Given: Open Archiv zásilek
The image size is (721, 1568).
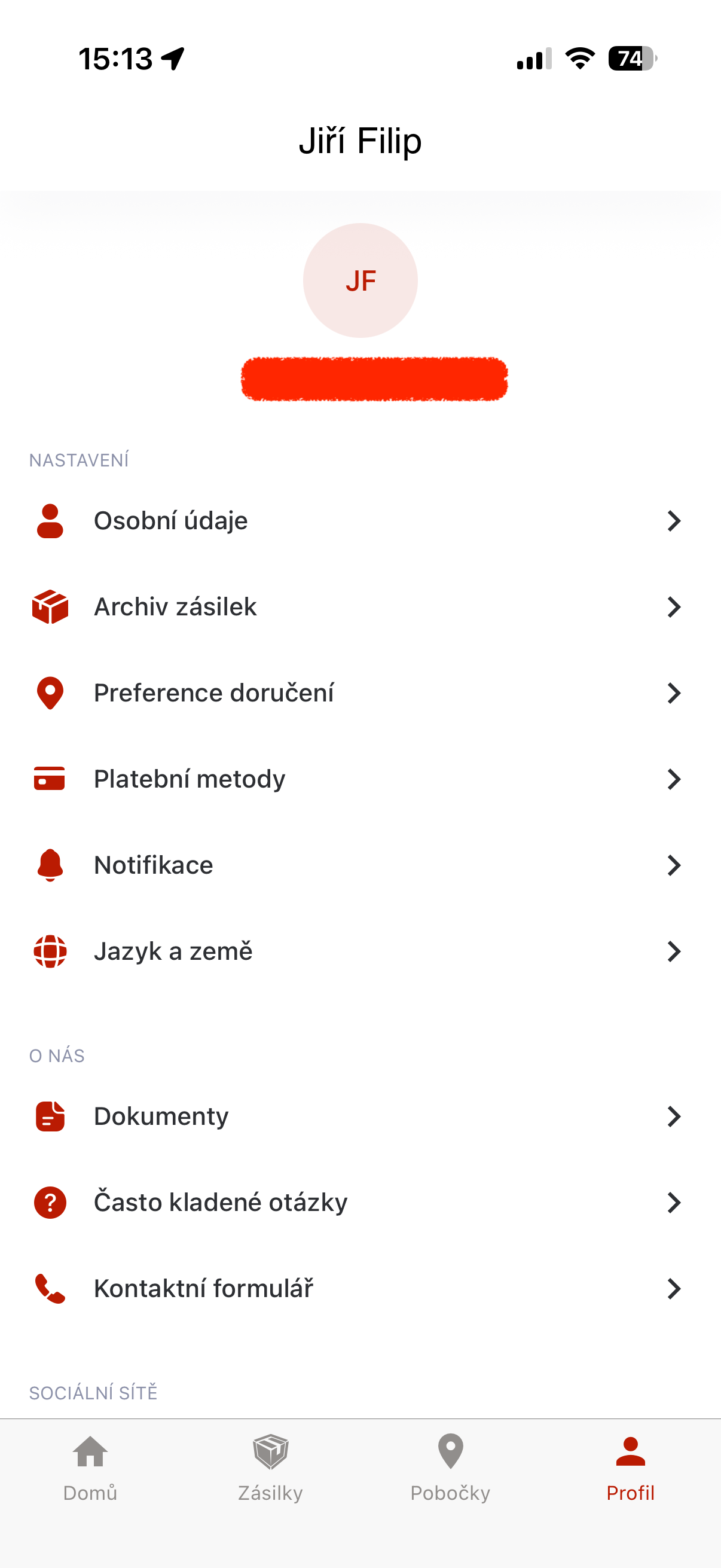Looking at the screenshot, I should (x=359, y=607).
